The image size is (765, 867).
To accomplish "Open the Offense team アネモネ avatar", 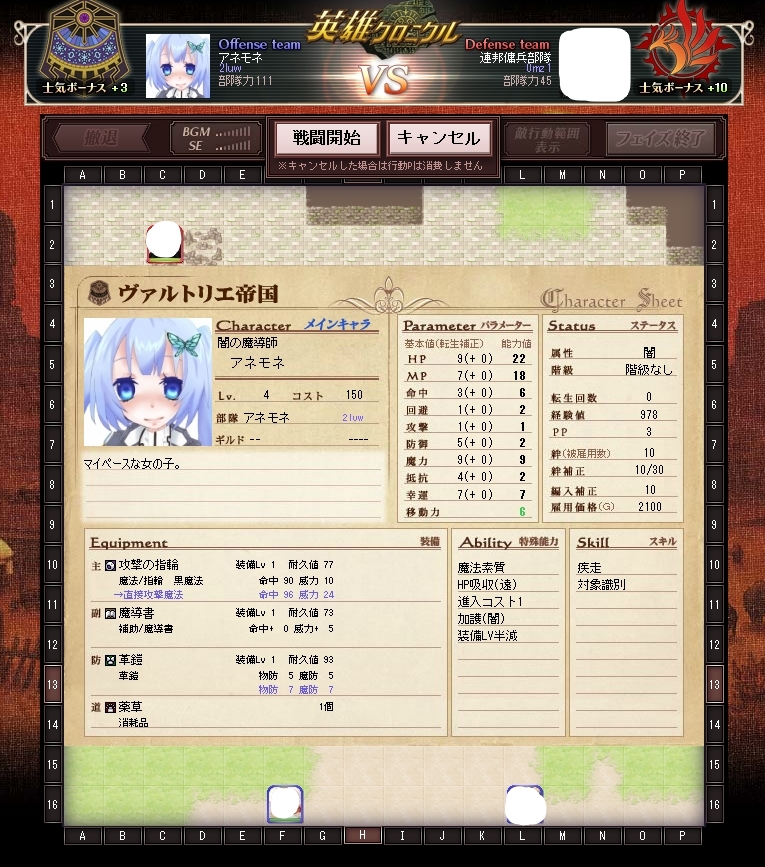I will 178,66.
